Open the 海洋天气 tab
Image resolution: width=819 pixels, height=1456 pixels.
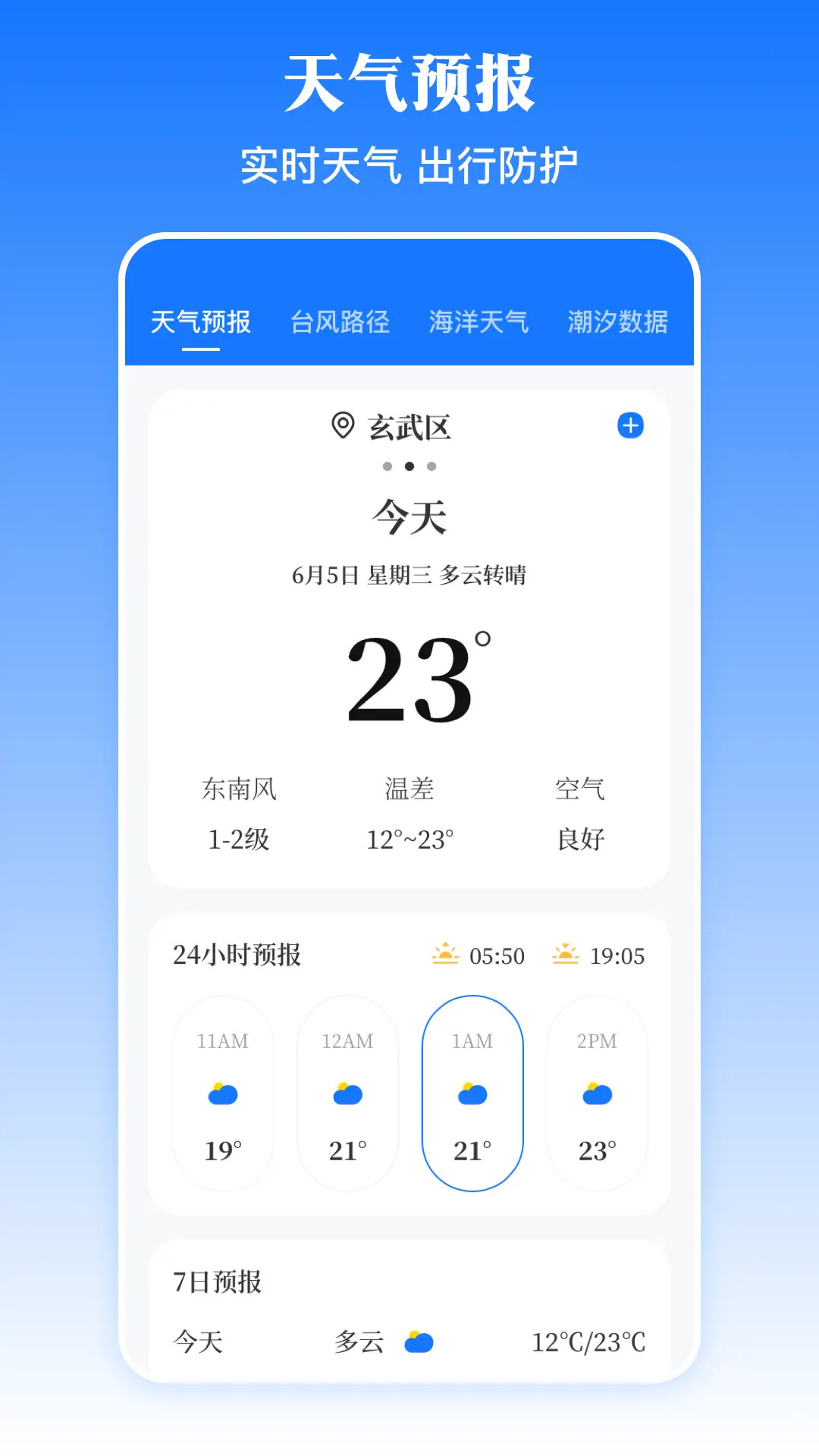pyautogui.click(x=479, y=322)
